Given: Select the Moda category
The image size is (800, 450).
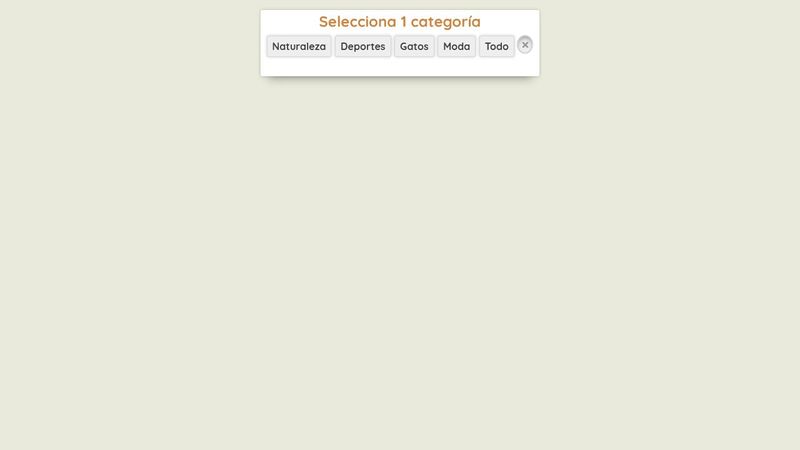Looking at the screenshot, I should pyautogui.click(x=456, y=46).
